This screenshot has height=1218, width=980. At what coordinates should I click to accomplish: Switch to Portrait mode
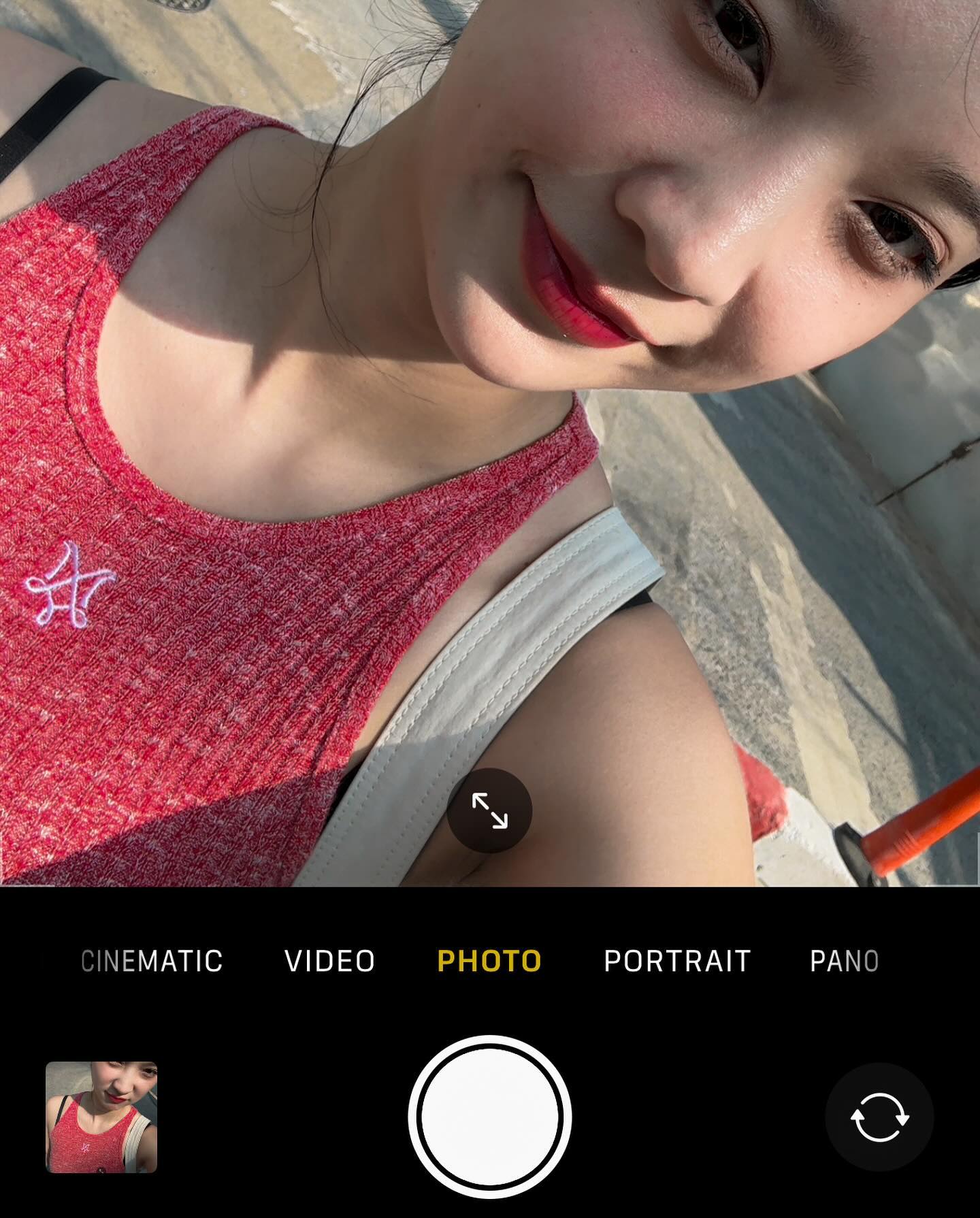(x=677, y=961)
